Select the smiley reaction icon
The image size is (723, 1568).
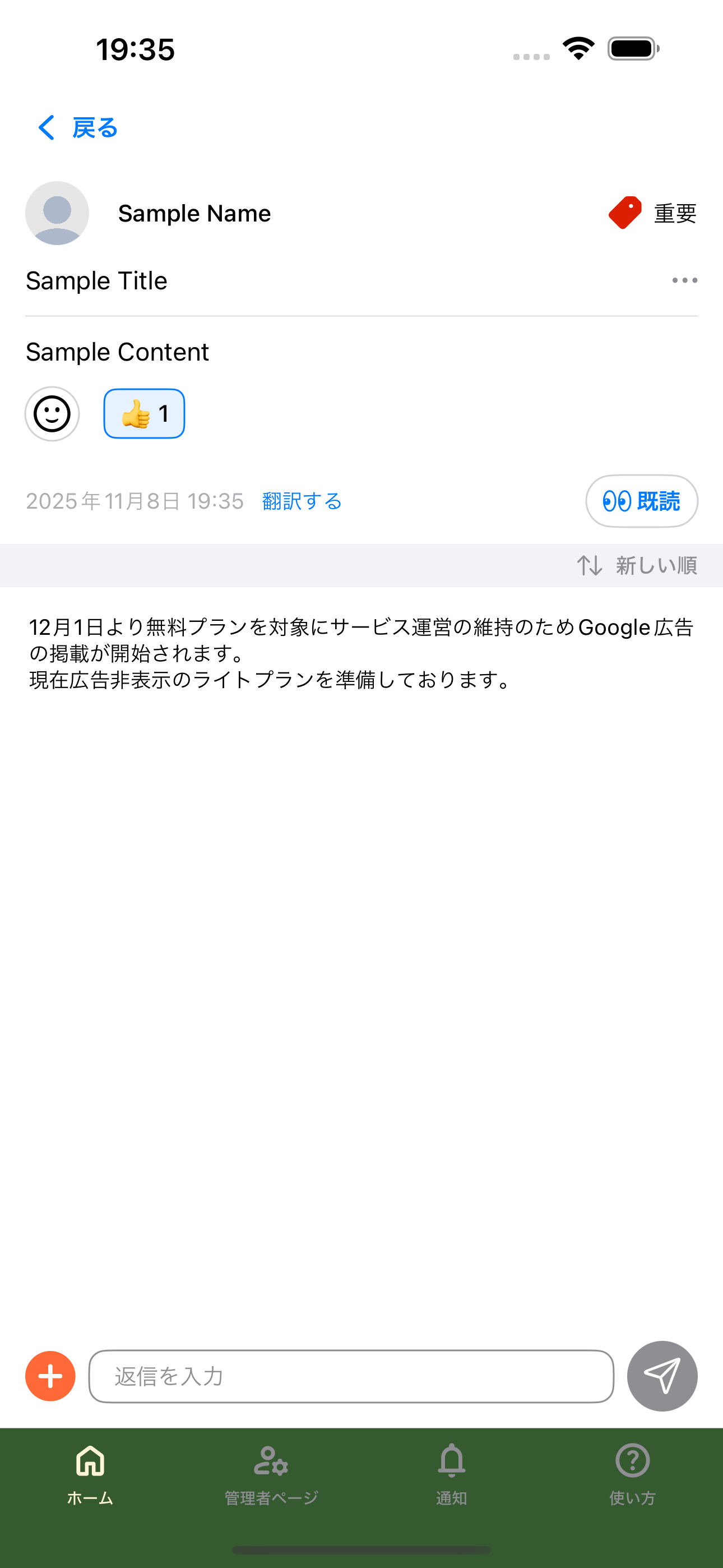(51, 414)
